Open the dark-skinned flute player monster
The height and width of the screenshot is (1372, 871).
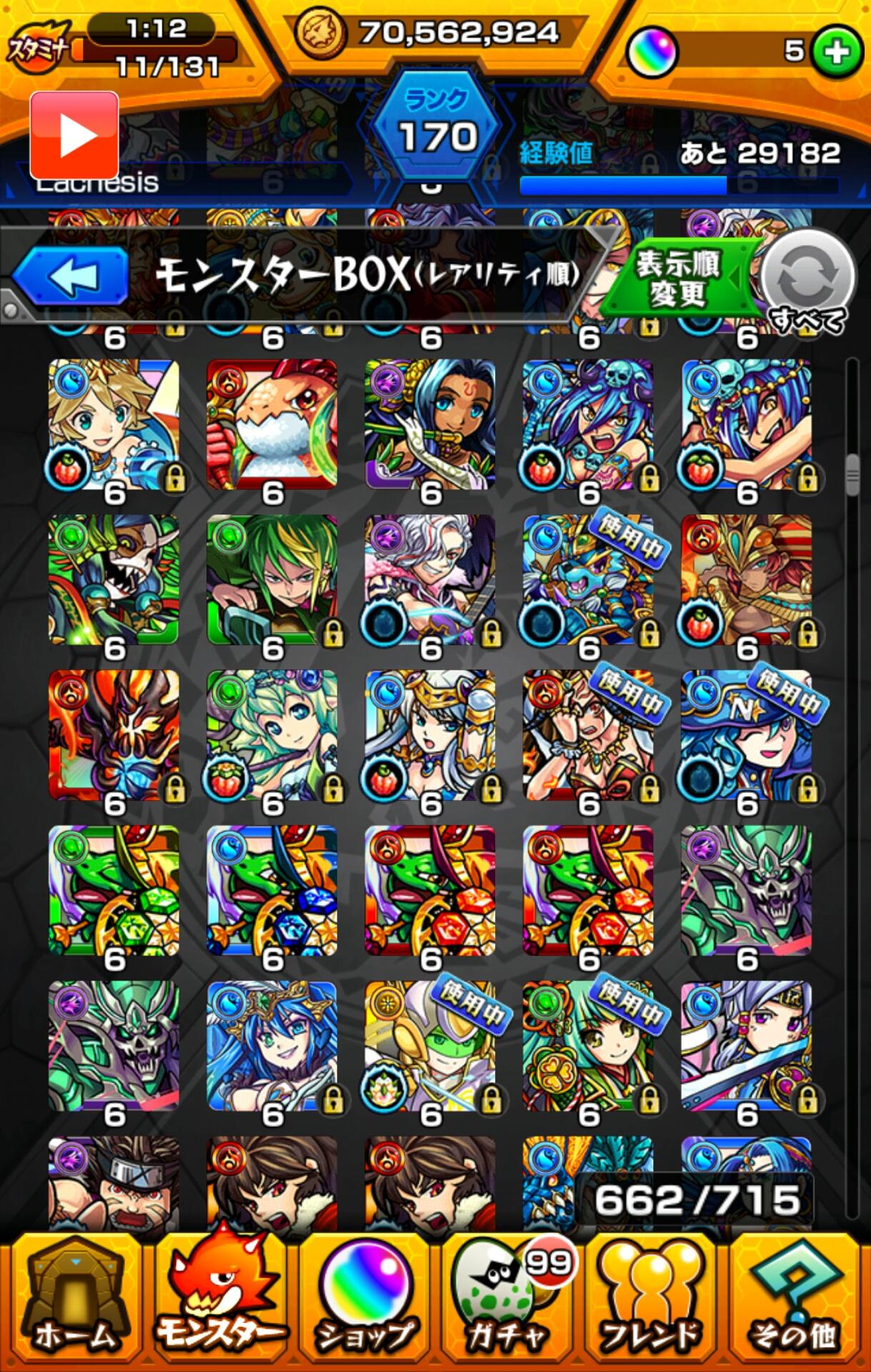coord(430,424)
